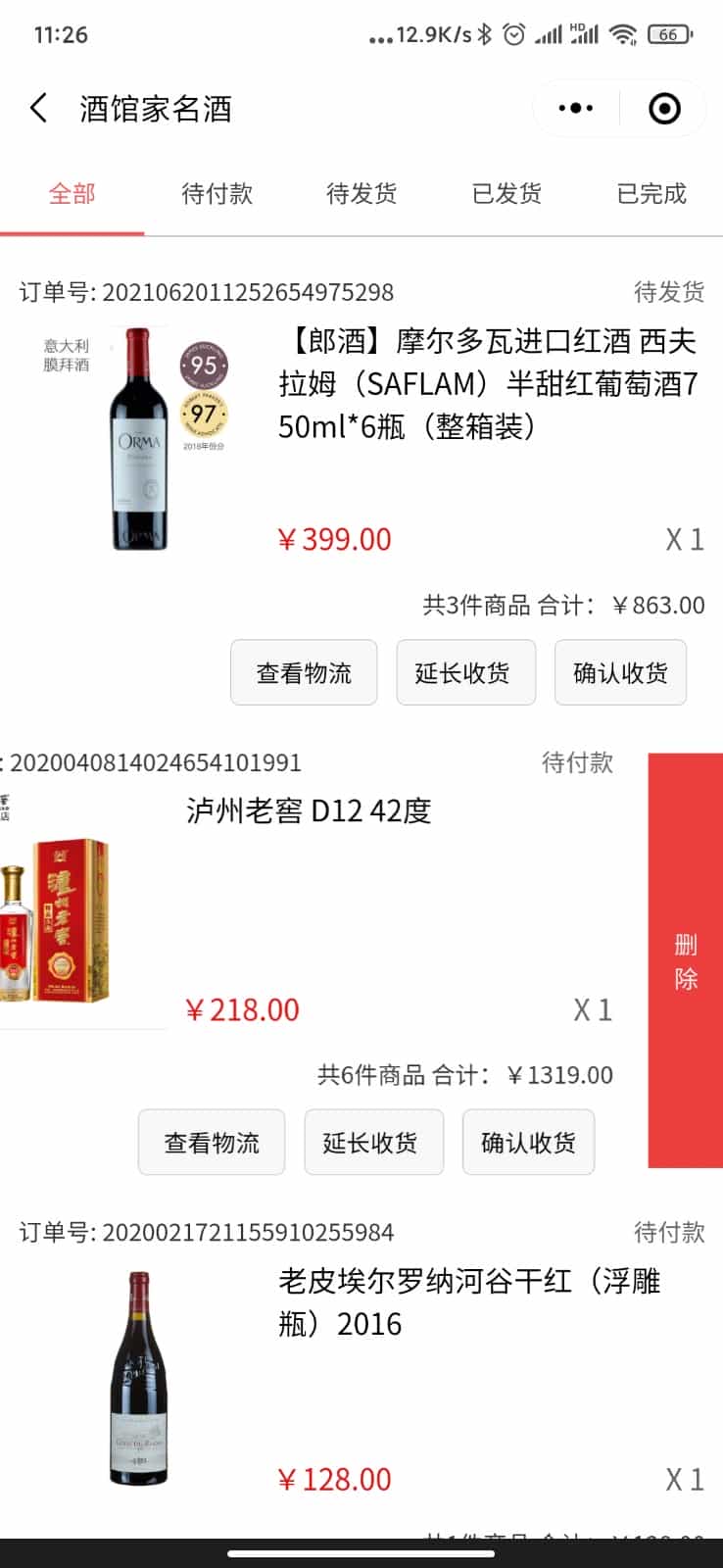This screenshot has height=1568, width=723.
Task: Go back from 酒馆家名酒 page
Action: tap(39, 108)
